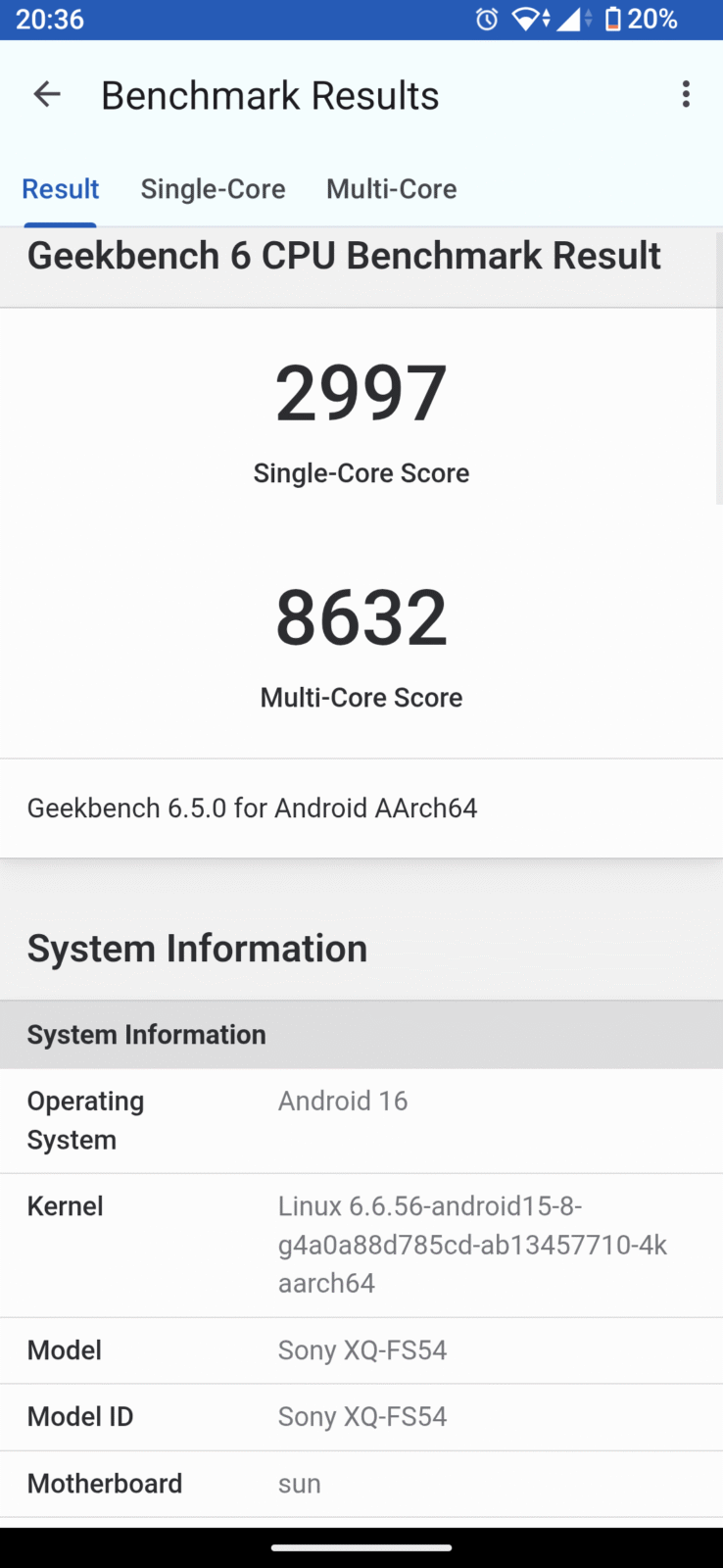Screen dimensions: 723x1568
Task: Switch to the Single-Core tab
Action: pyautogui.click(x=213, y=189)
